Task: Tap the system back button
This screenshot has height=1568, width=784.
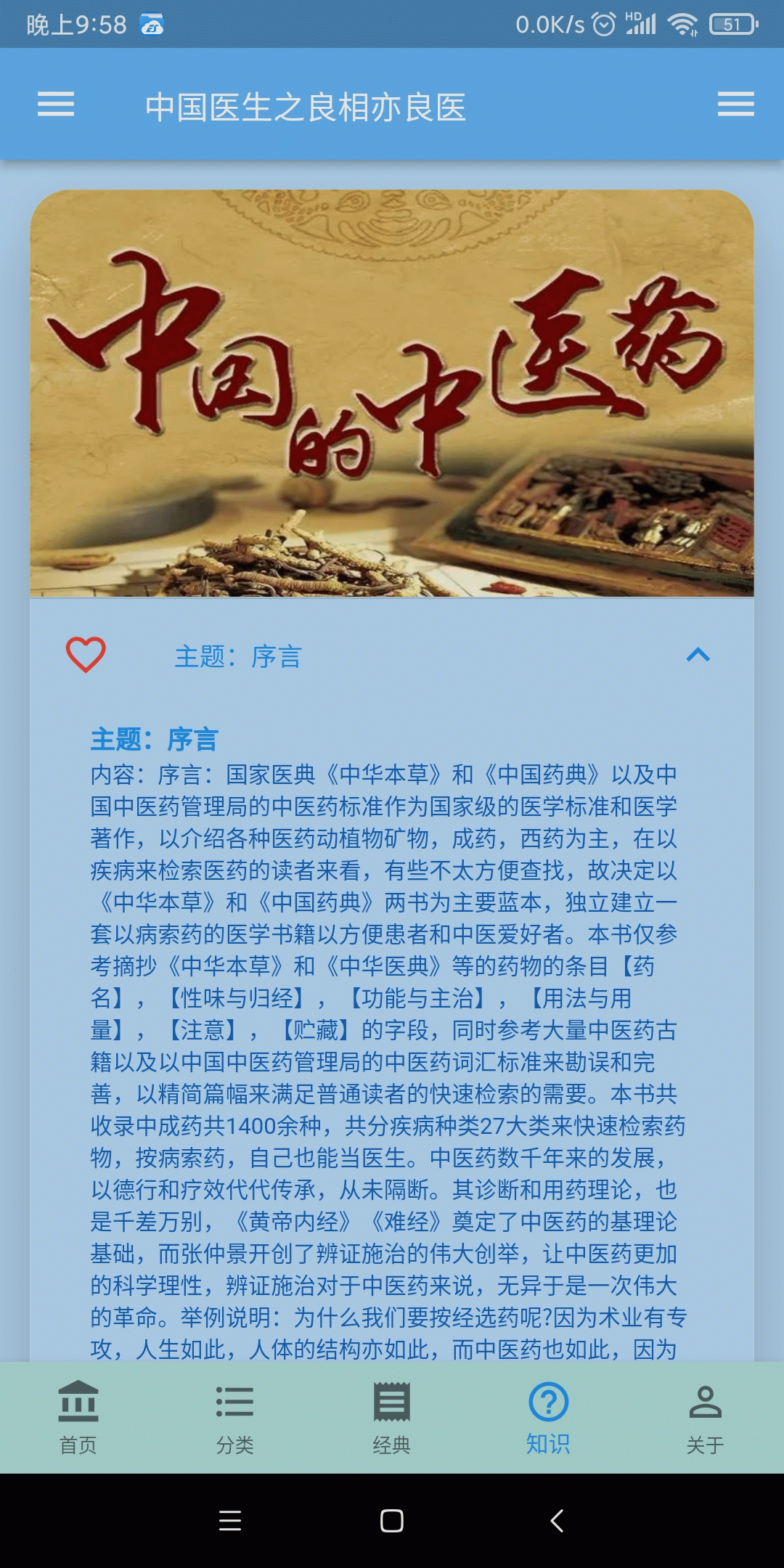Action: (x=557, y=1520)
